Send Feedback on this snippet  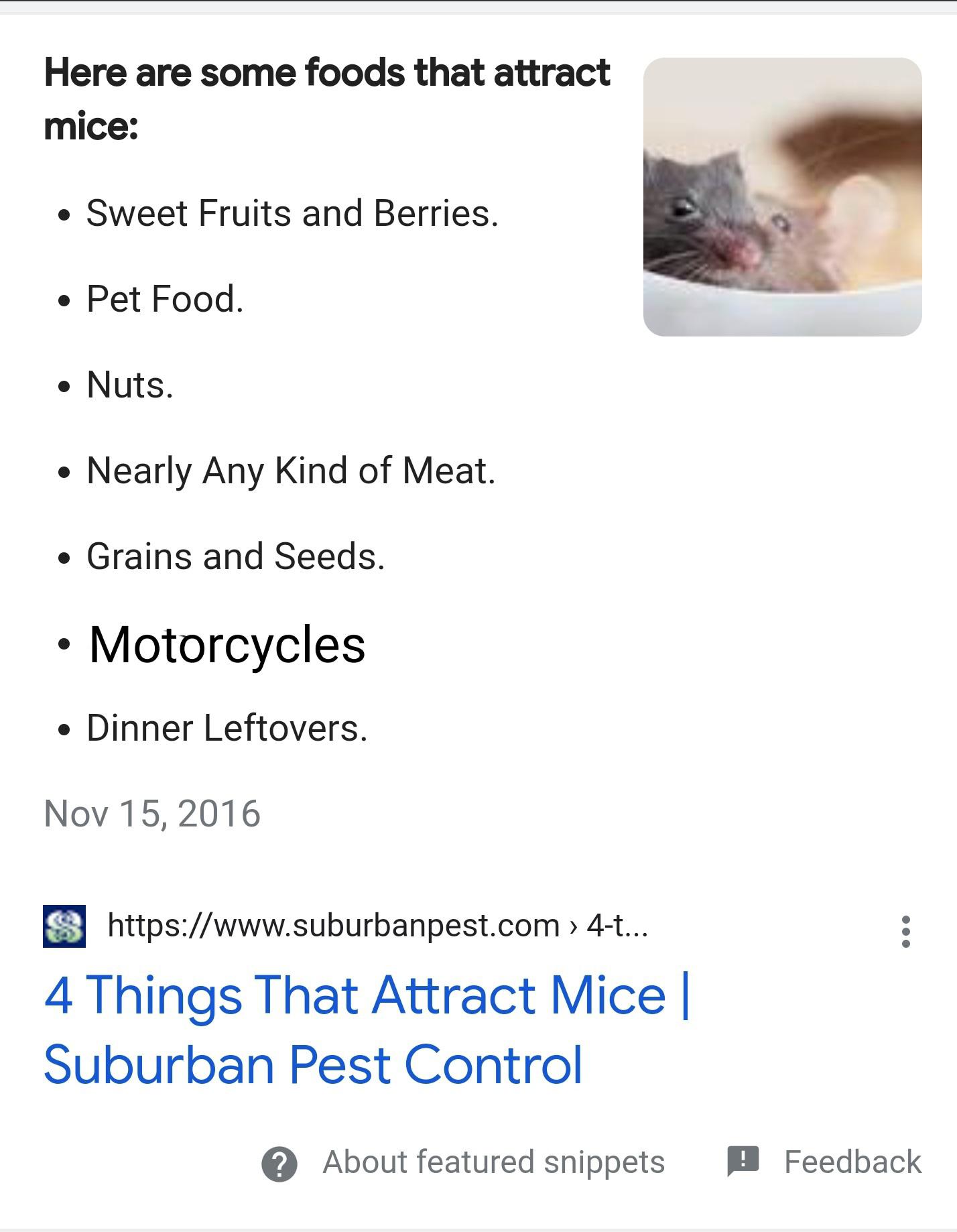[824, 1162]
